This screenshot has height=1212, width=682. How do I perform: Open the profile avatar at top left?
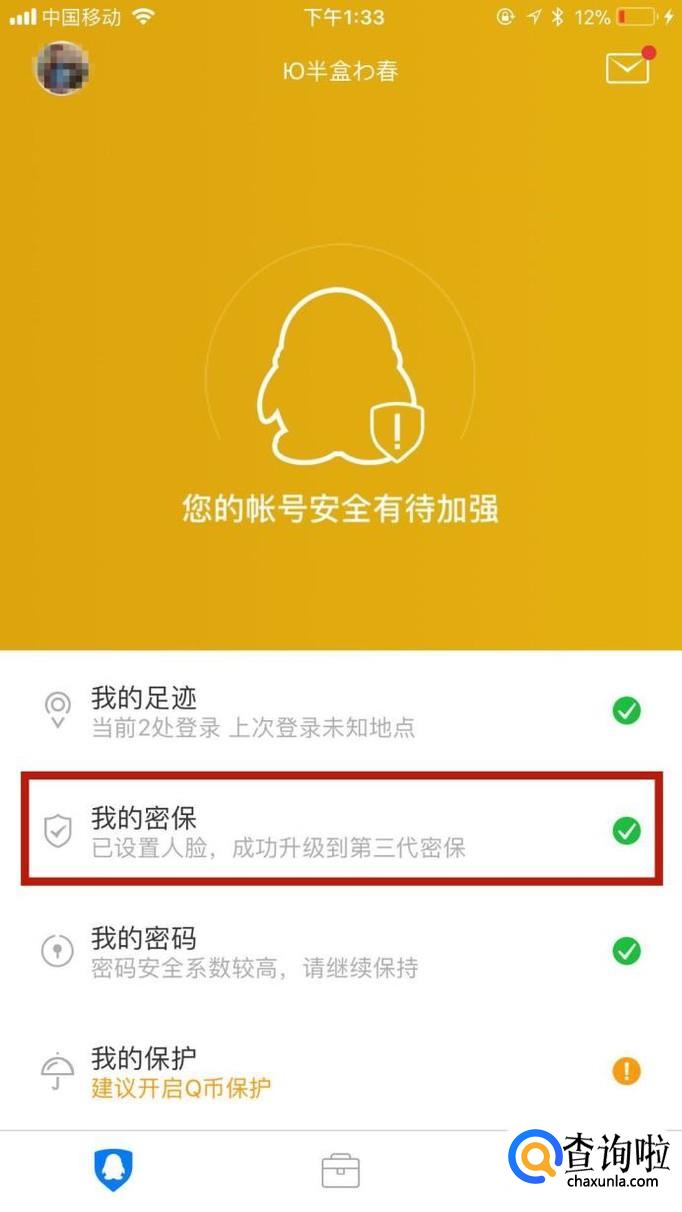coord(63,69)
